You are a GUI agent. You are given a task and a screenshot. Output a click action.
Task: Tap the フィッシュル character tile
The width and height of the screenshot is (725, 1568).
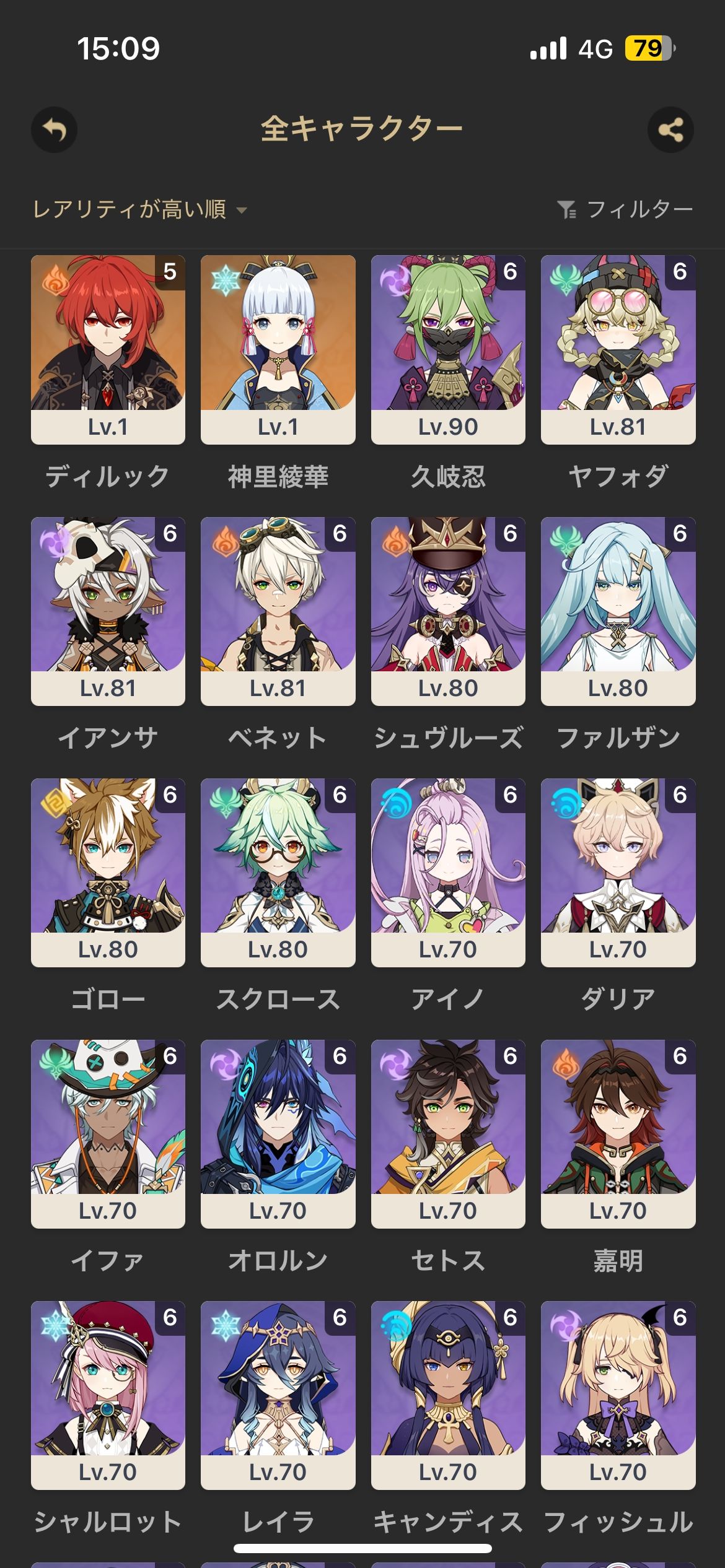(x=618, y=1395)
